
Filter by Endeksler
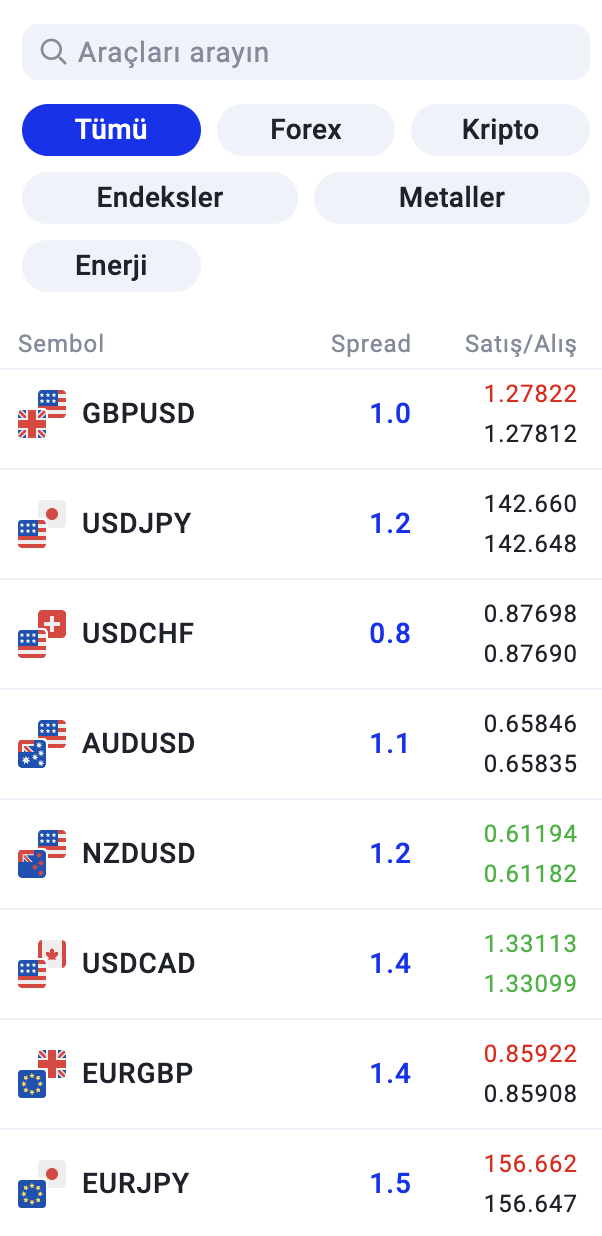[160, 198]
